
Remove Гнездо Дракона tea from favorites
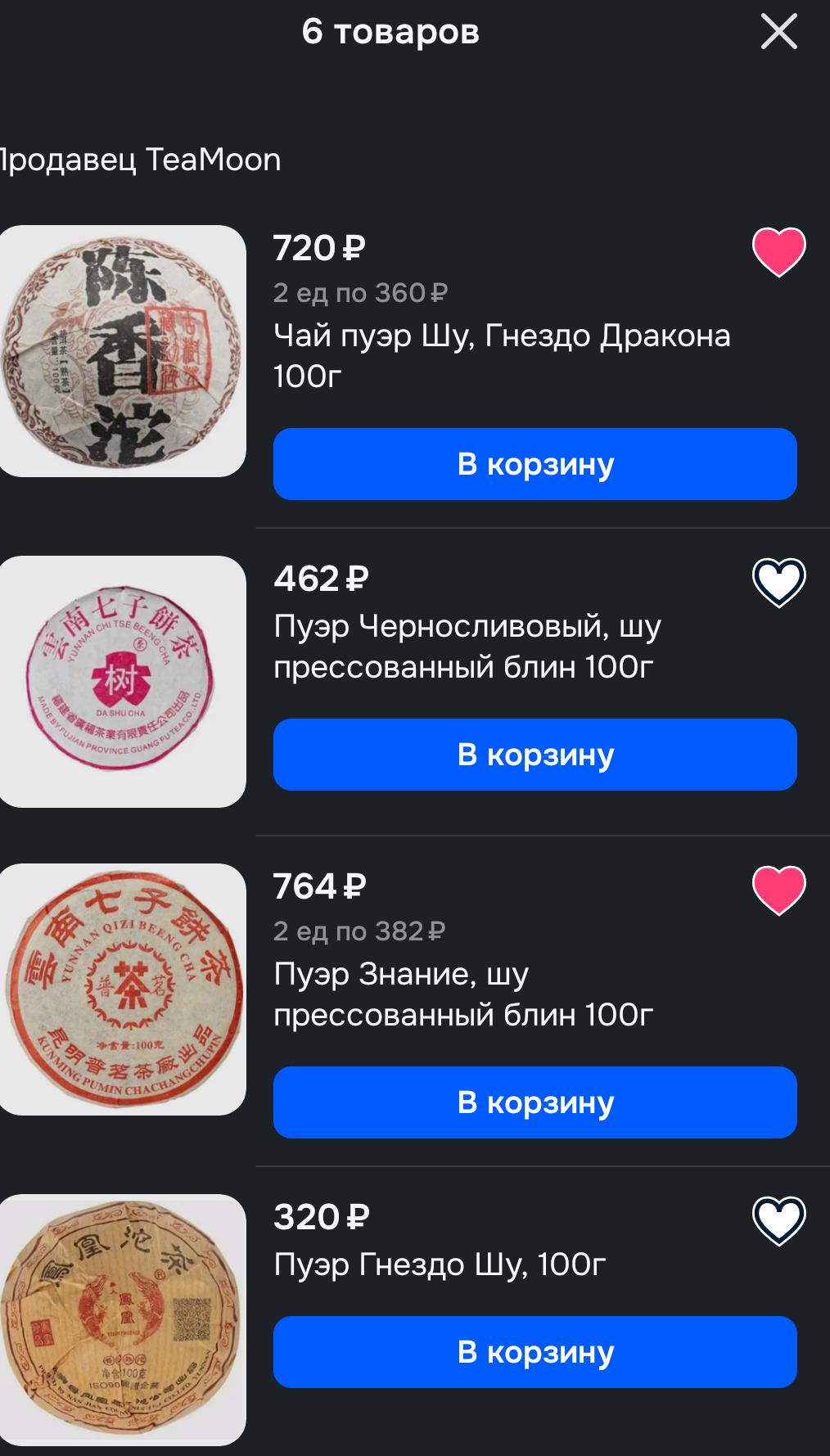(779, 252)
